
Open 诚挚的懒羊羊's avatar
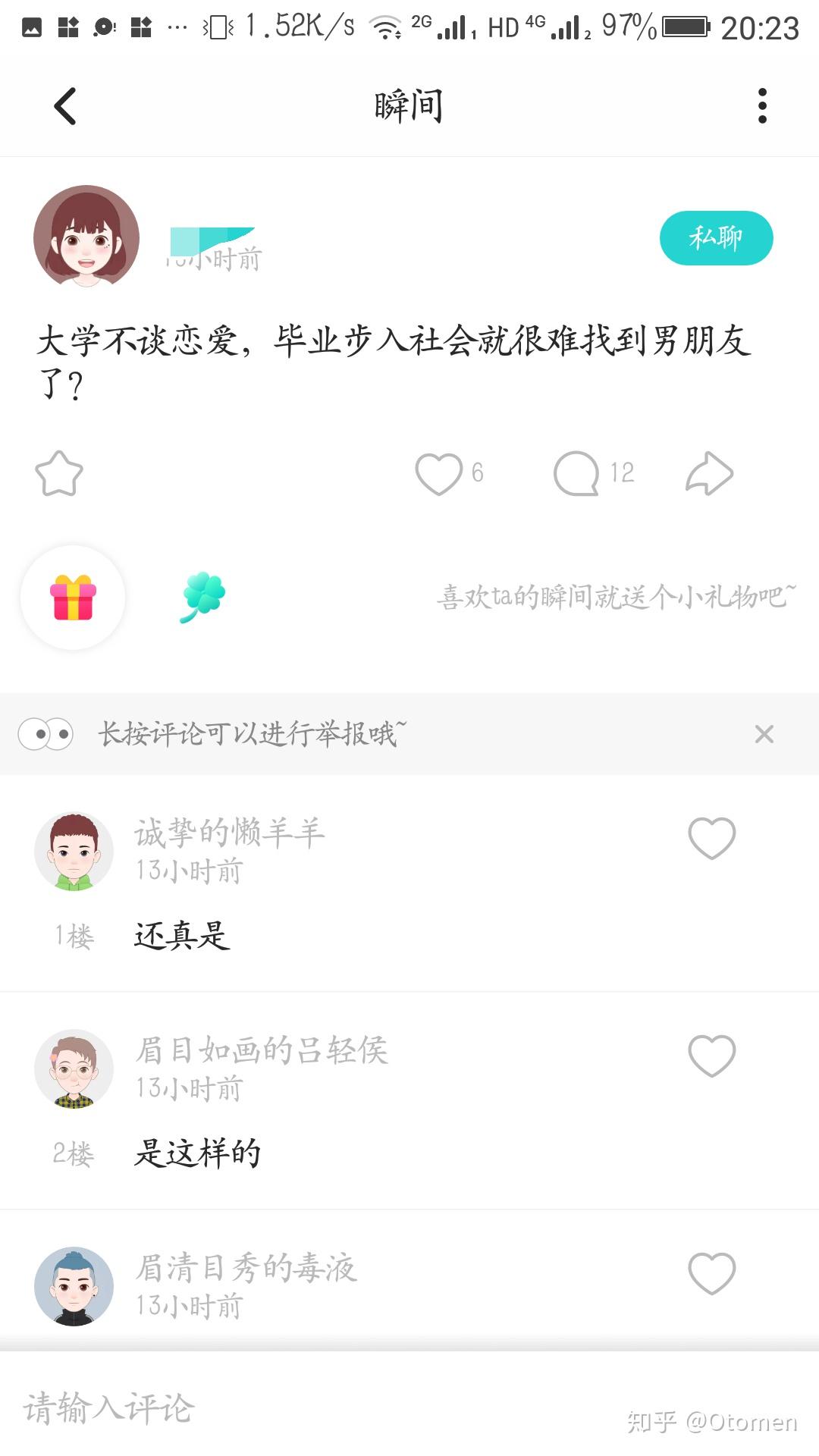(x=74, y=852)
